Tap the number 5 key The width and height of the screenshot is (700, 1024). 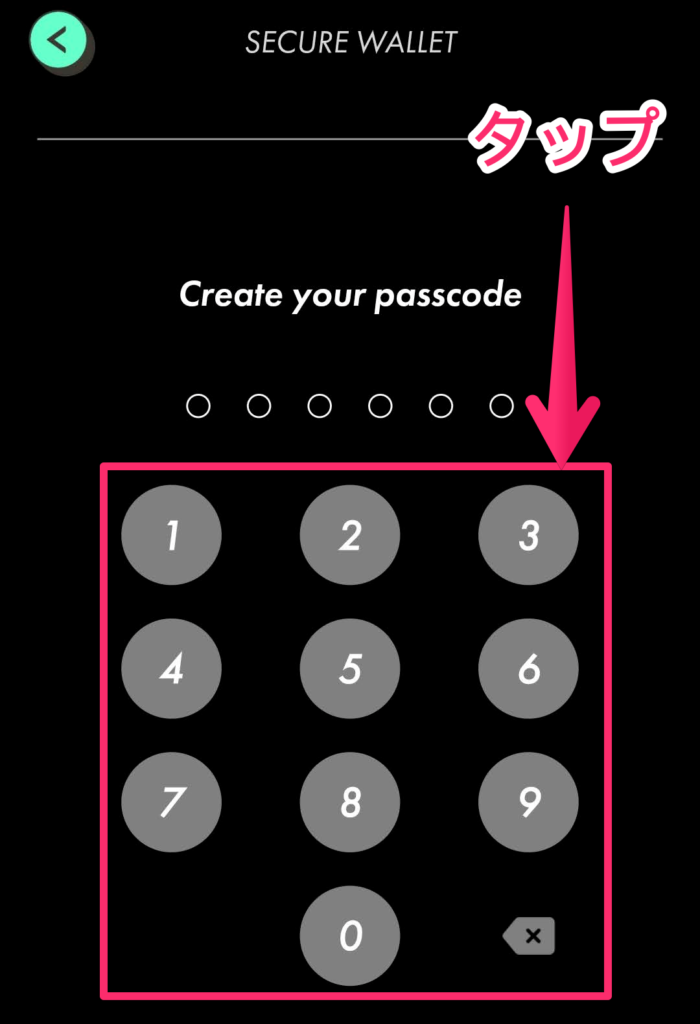pyautogui.click(x=350, y=669)
